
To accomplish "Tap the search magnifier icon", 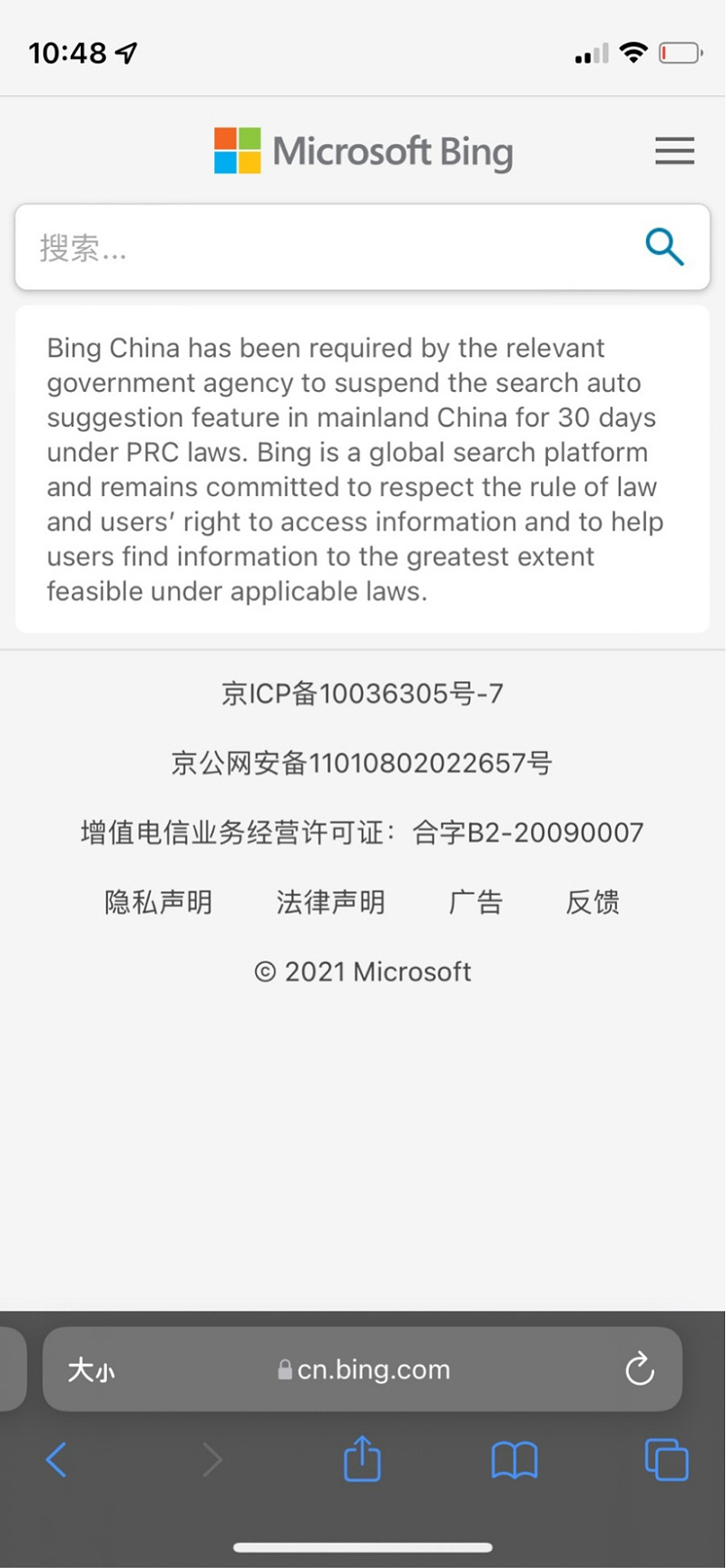I will (663, 246).
